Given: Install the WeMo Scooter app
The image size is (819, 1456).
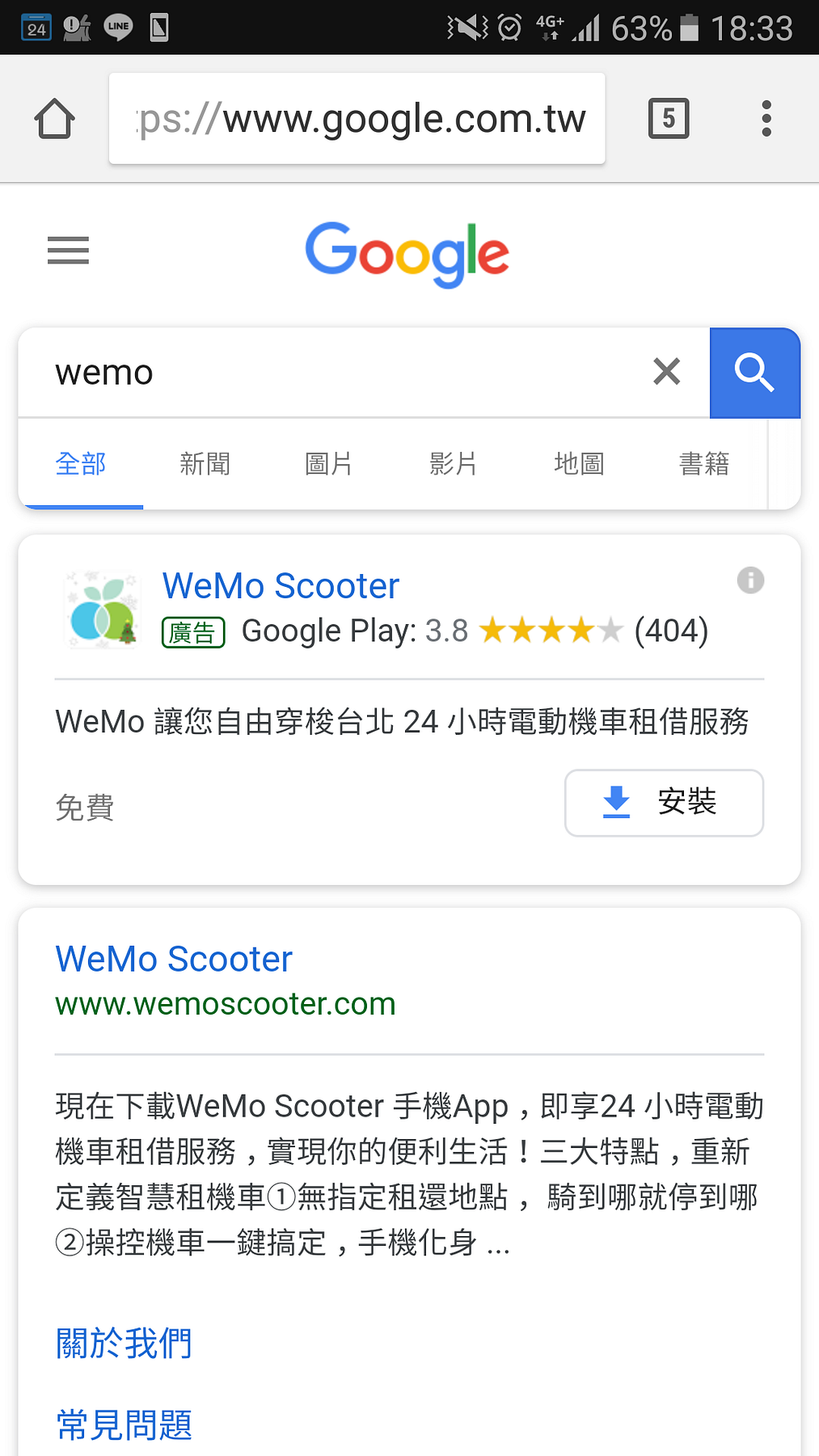Looking at the screenshot, I should click(x=664, y=803).
